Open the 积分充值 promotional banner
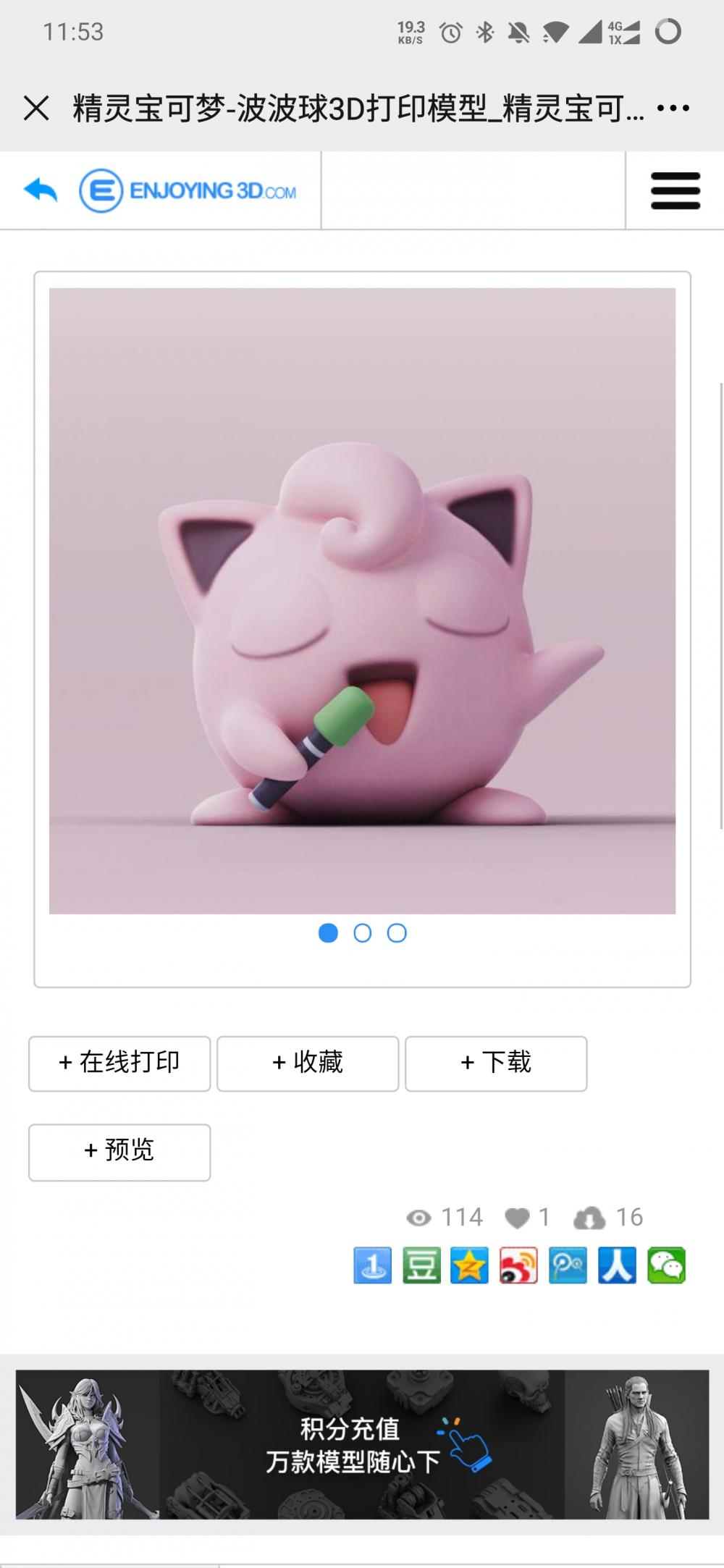The height and width of the screenshot is (1568, 724). 362,1444
